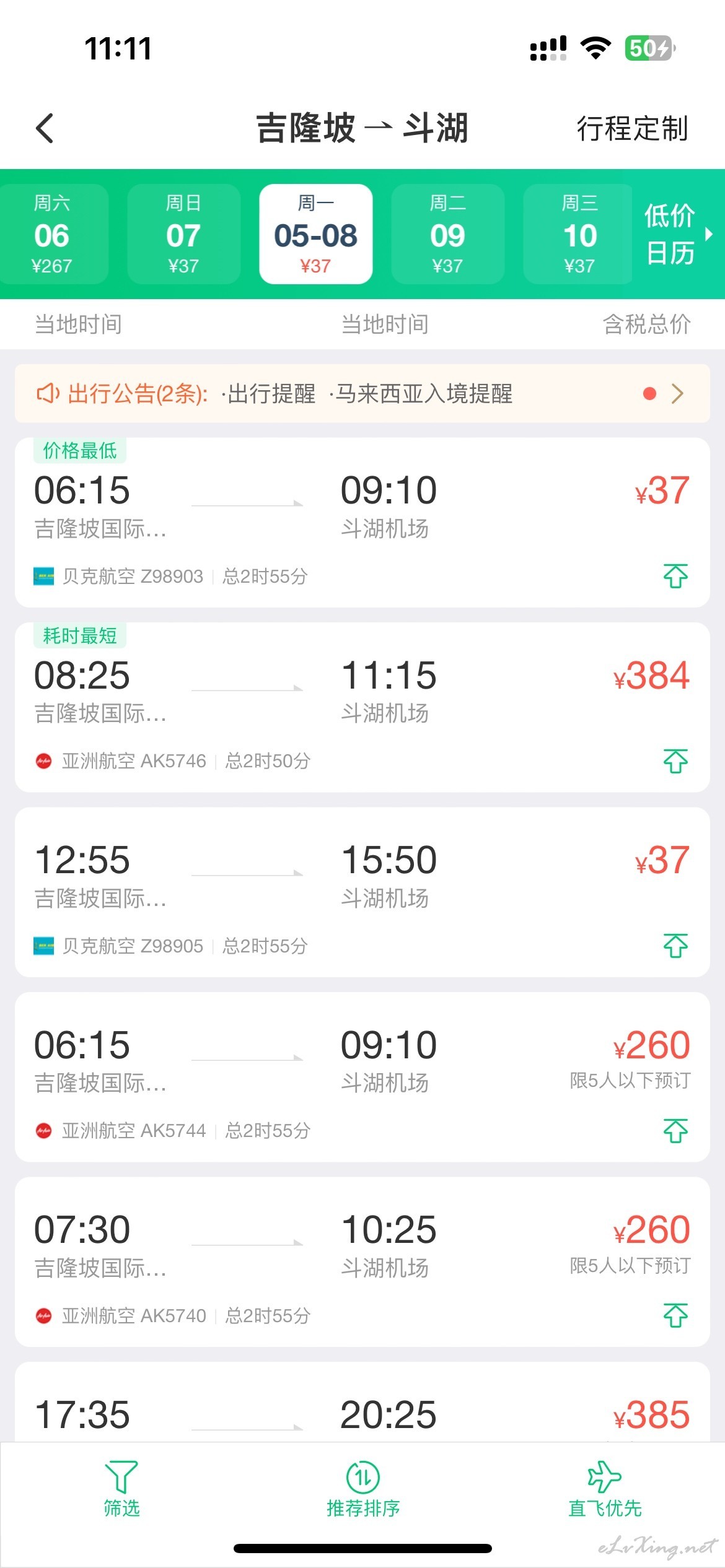This screenshot has height=1568, width=725.
Task: Share flight Z98903 using its share icon
Action: pos(675,576)
